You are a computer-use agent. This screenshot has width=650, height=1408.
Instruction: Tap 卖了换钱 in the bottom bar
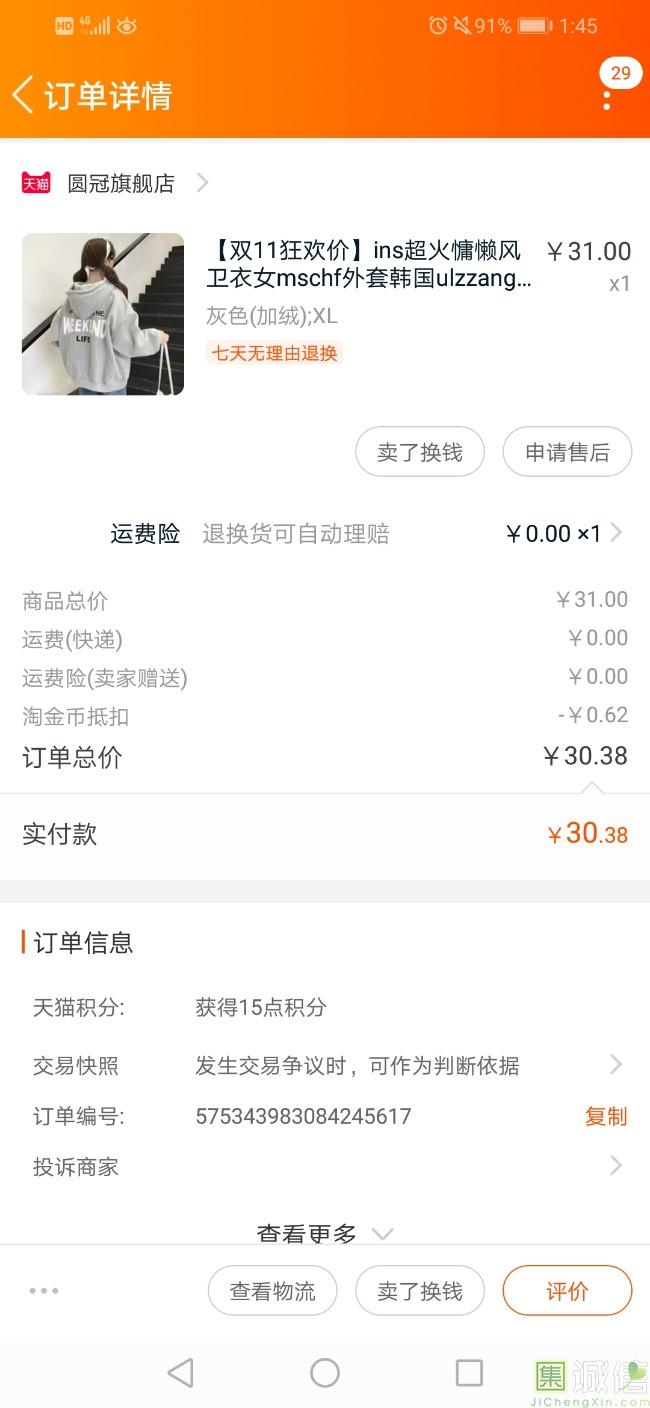click(420, 1291)
